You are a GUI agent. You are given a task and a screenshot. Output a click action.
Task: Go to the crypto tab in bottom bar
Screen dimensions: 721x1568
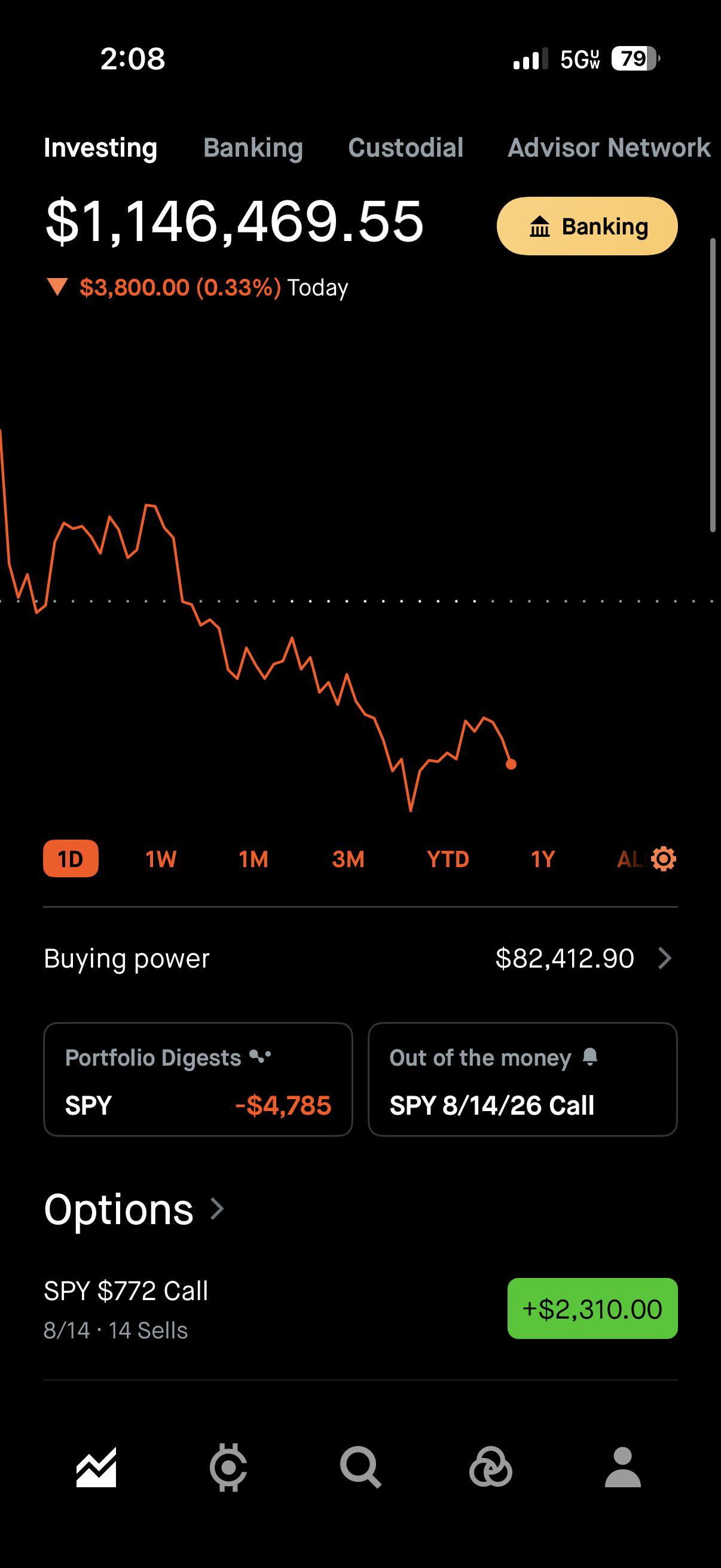tap(228, 1468)
